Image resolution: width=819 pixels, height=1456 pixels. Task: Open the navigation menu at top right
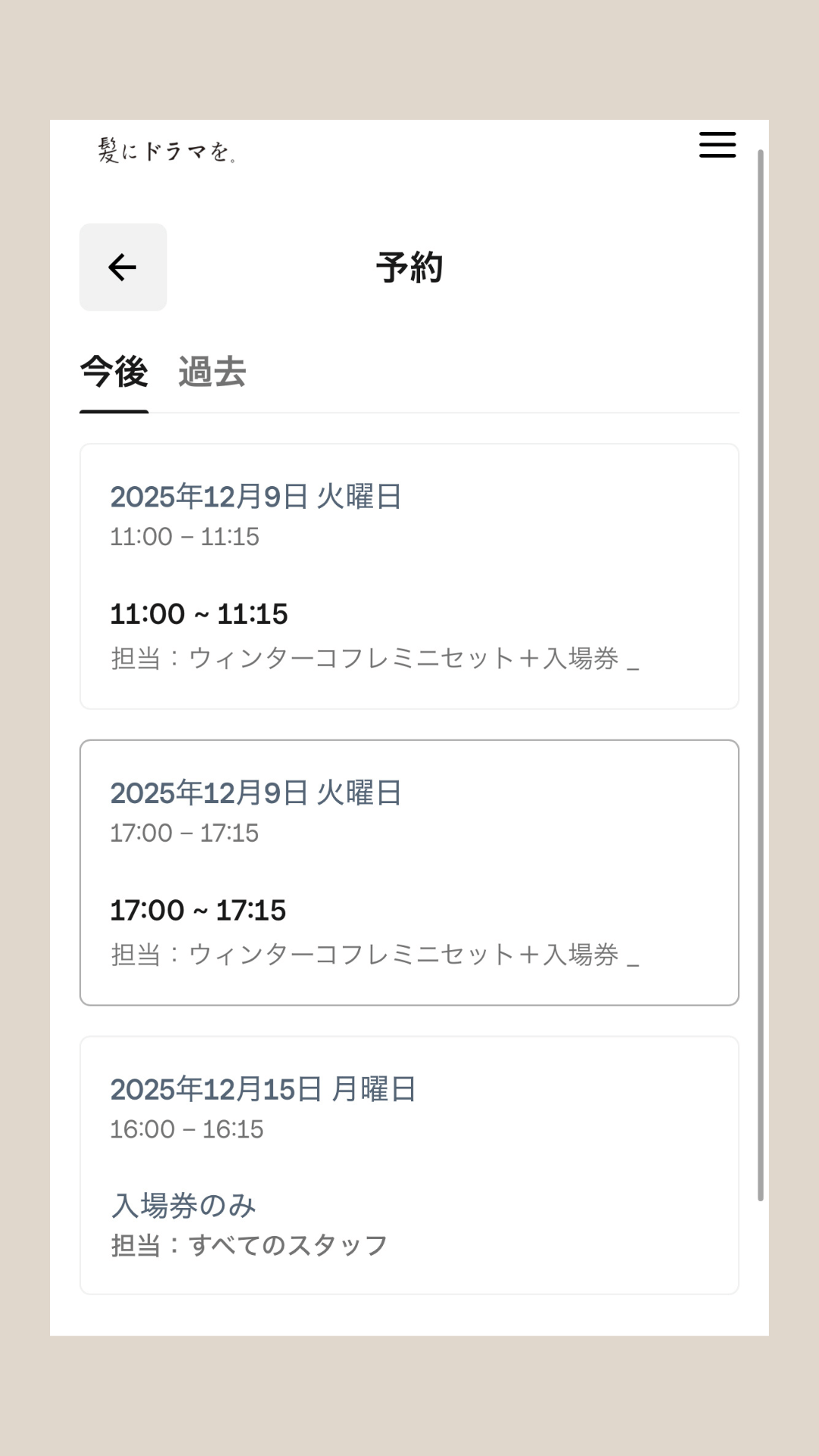pyautogui.click(x=717, y=145)
